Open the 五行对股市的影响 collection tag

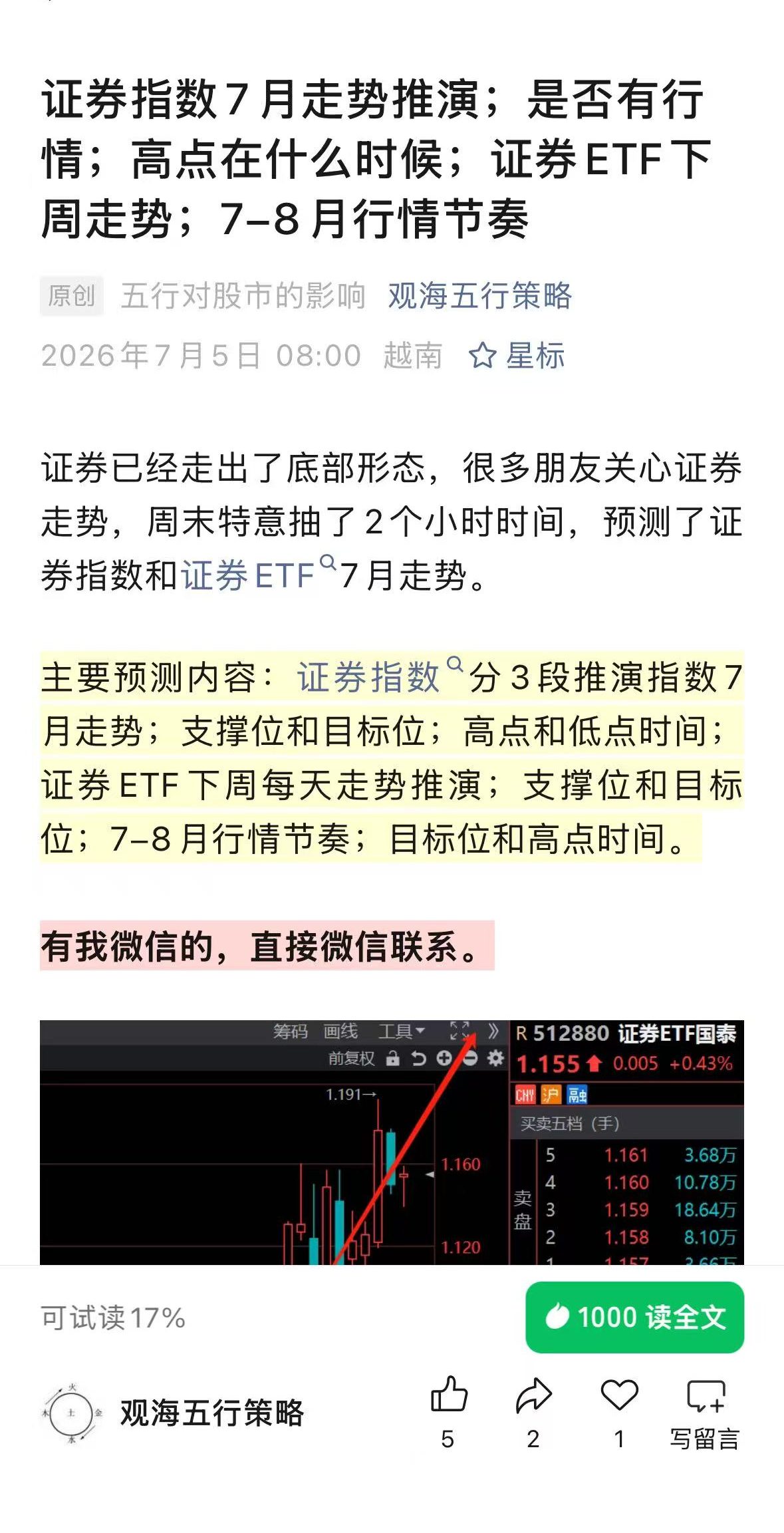coord(243,296)
